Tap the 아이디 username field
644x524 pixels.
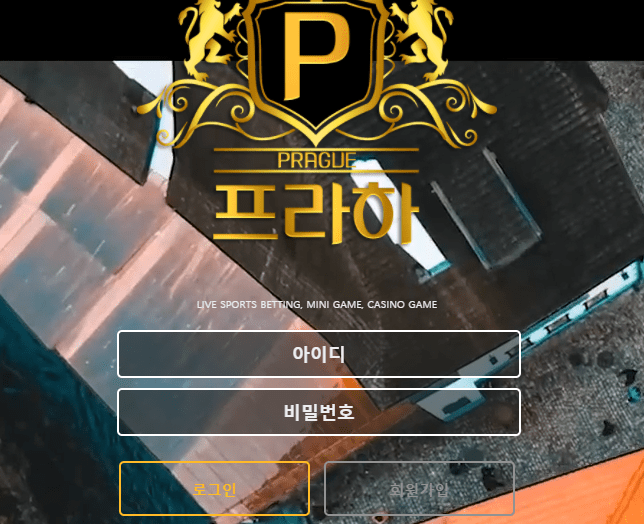tap(319, 354)
